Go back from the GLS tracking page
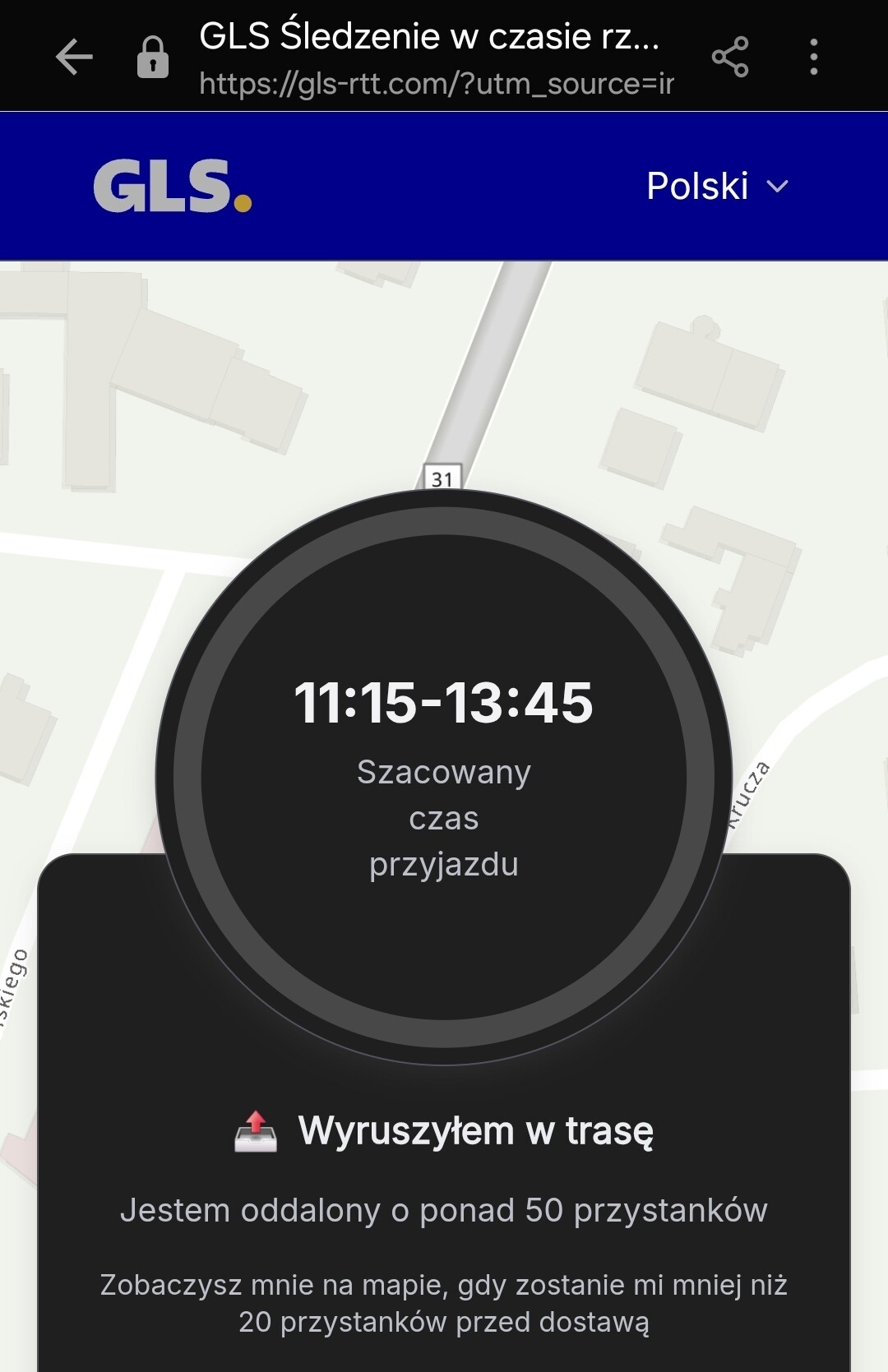888x1372 pixels. [x=74, y=58]
